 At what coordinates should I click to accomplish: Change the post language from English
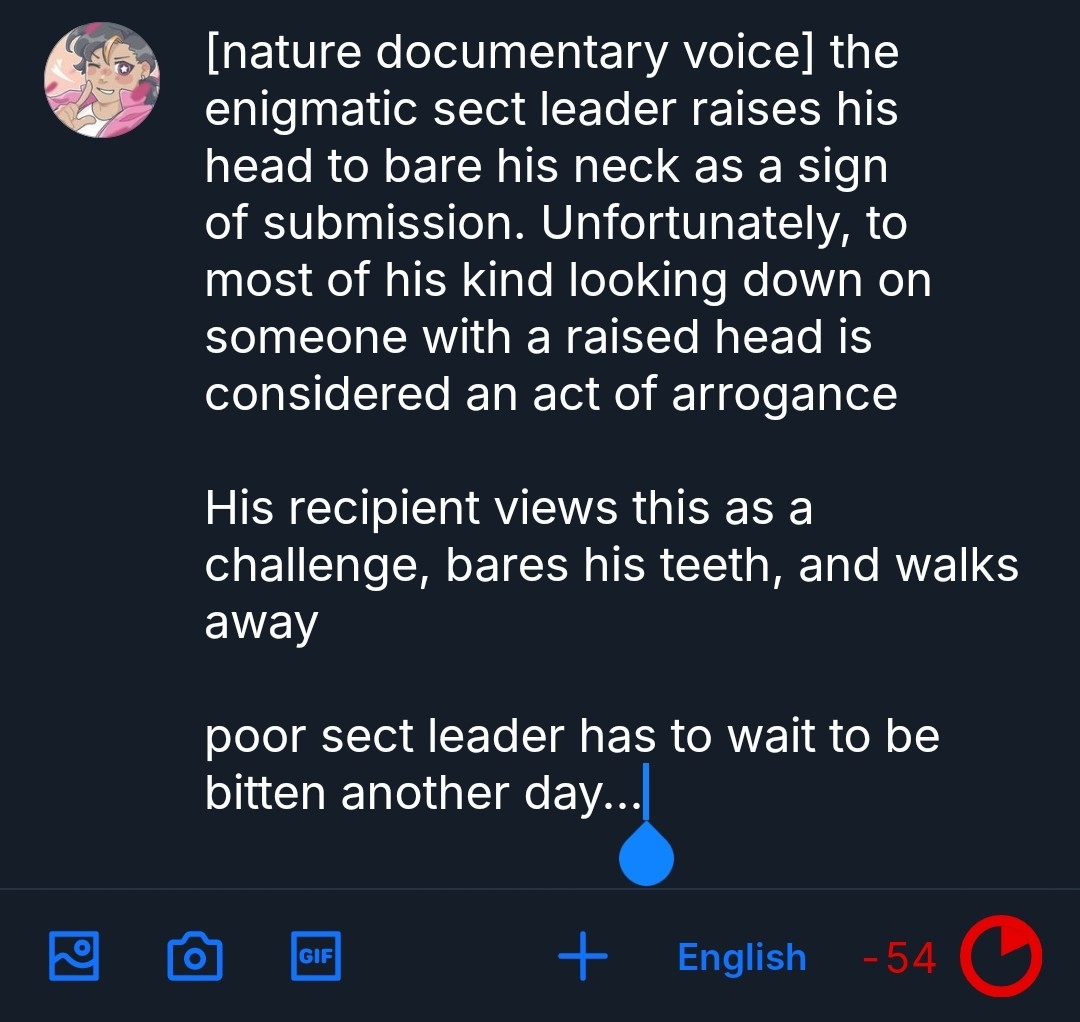point(741,958)
